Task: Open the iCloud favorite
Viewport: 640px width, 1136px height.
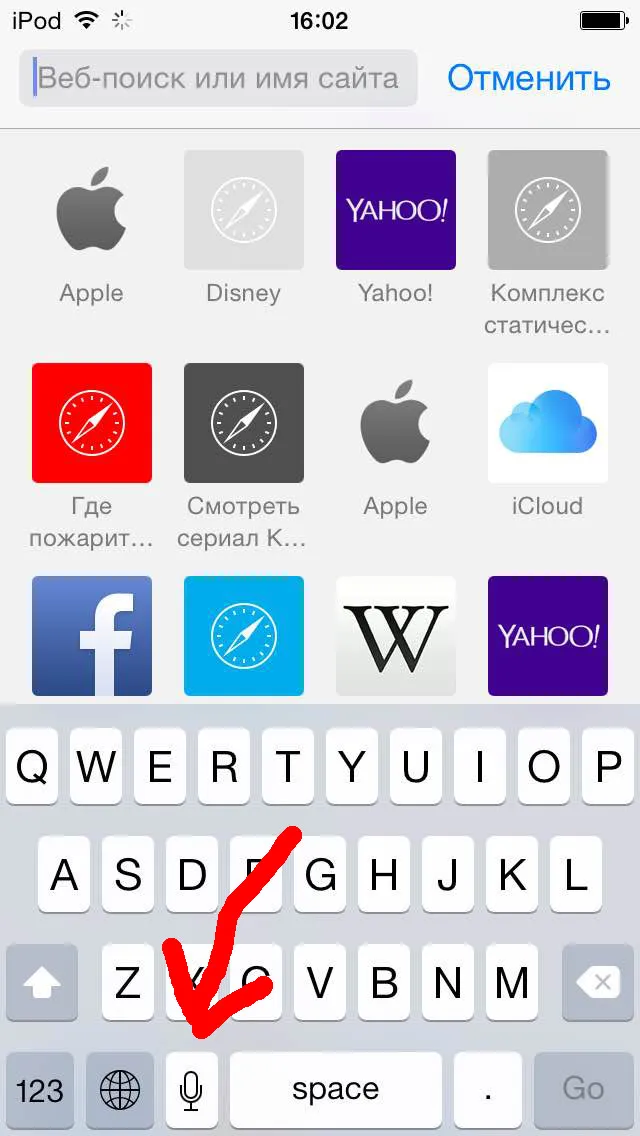Action: (x=547, y=423)
